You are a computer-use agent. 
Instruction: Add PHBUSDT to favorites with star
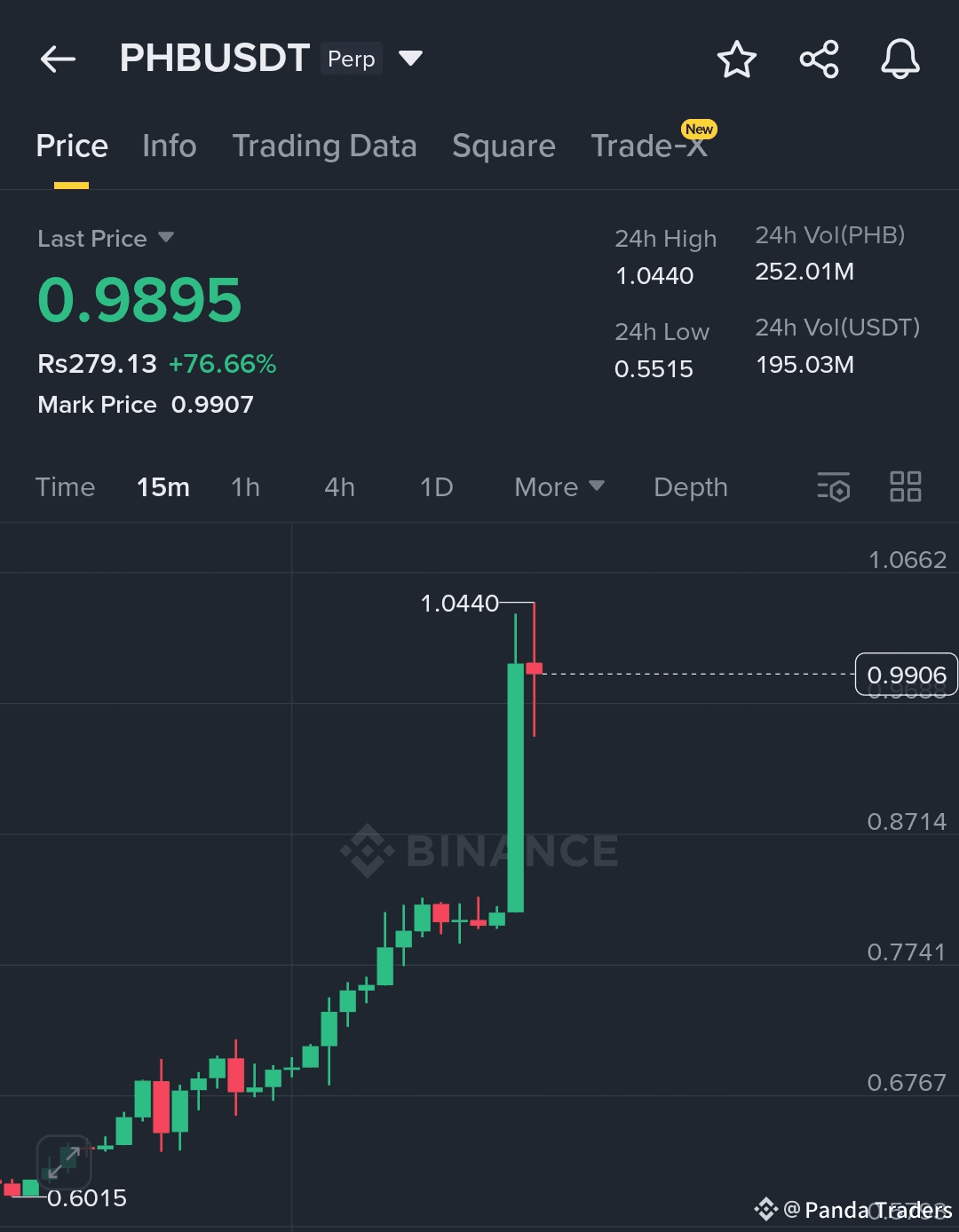[x=736, y=59]
